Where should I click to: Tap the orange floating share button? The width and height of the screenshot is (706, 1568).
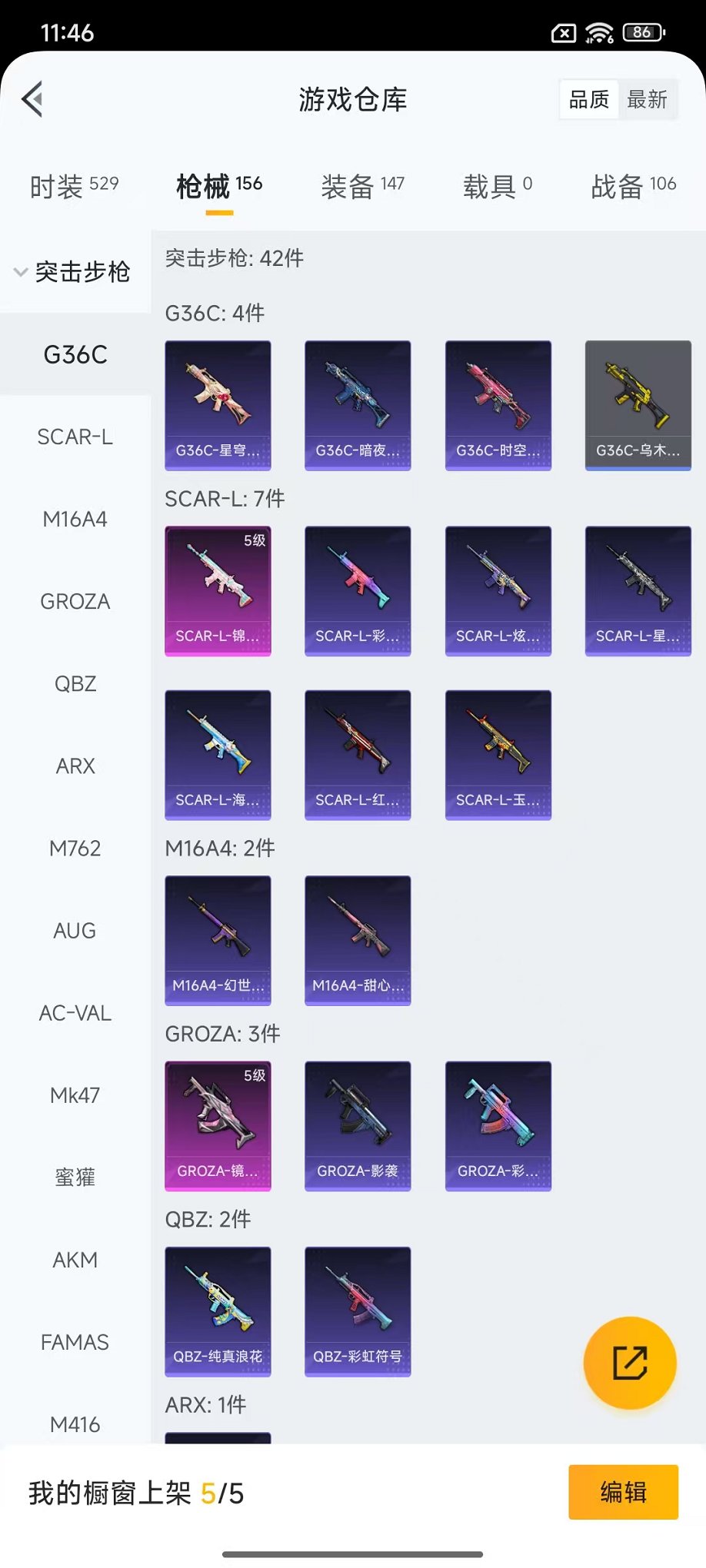[x=630, y=1363]
